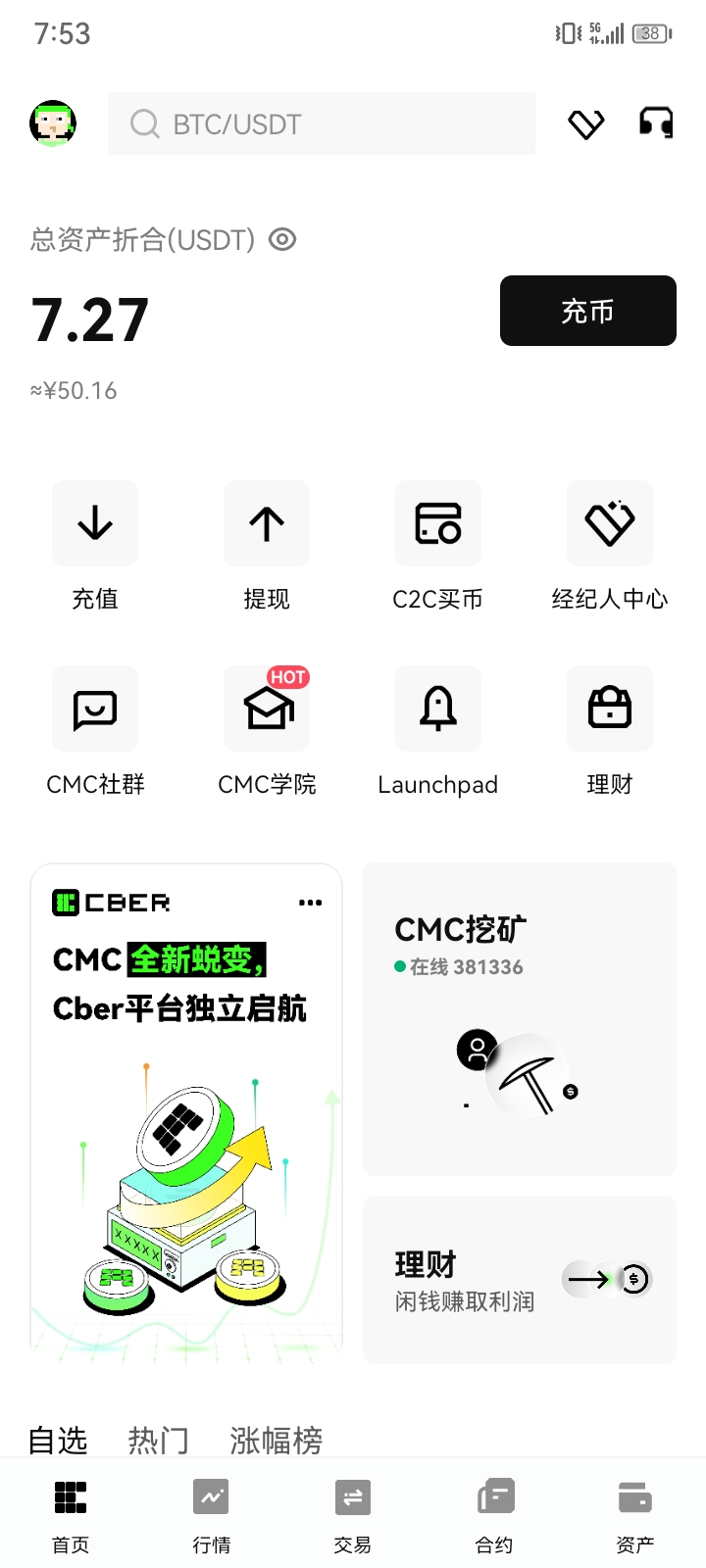This screenshot has height=1568, width=706.
Task: Open the Launchpad bell icon
Action: tap(437, 709)
